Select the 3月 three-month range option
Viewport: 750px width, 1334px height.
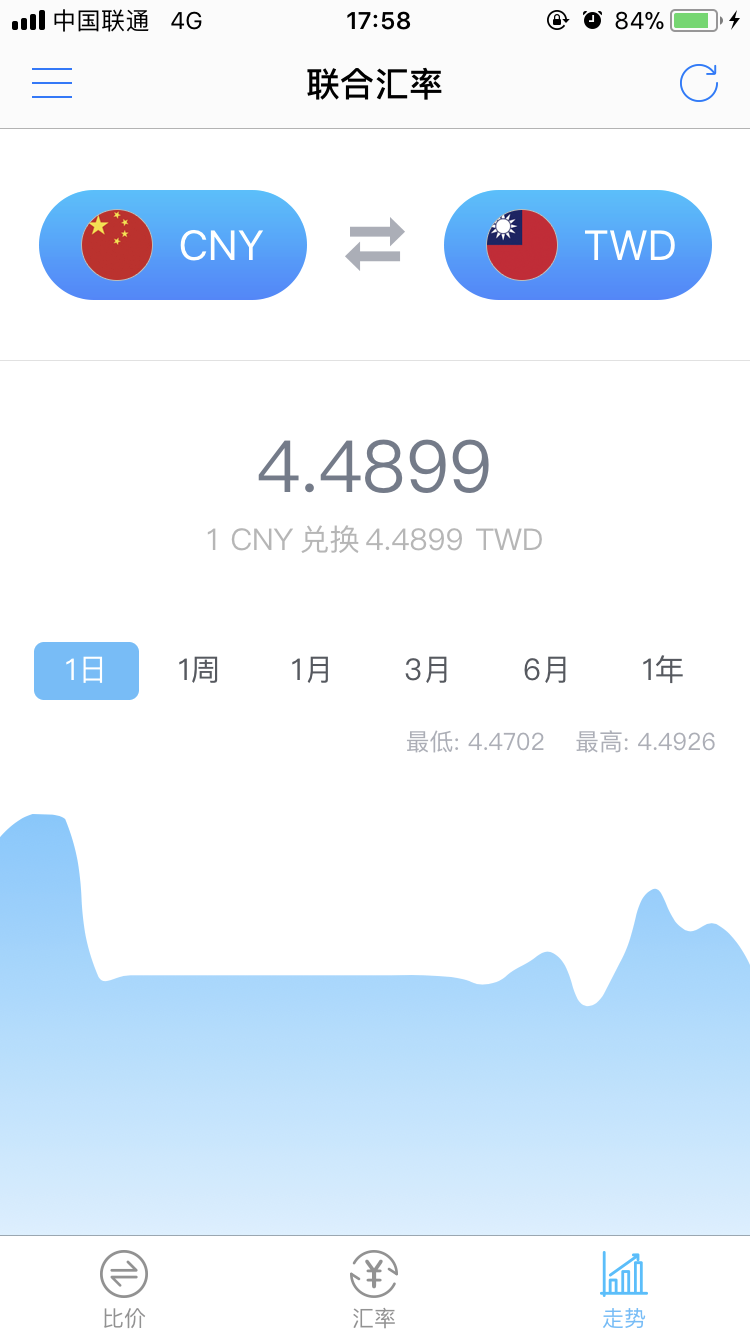pos(428,670)
